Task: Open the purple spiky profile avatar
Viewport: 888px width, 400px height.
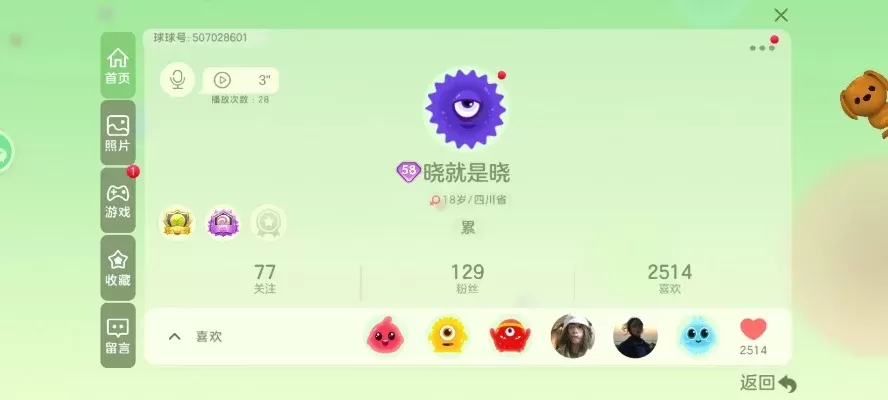Action: coord(465,109)
